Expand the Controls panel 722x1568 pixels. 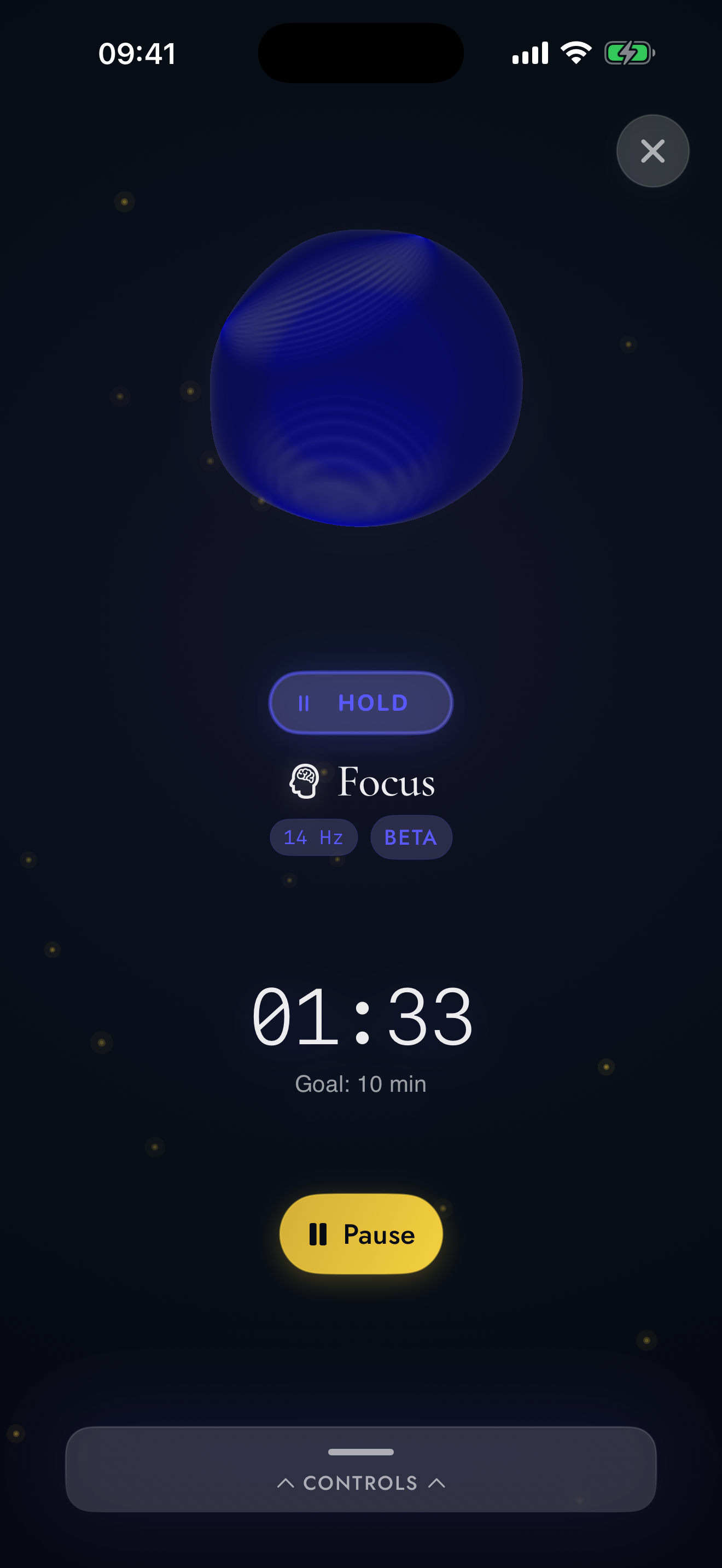(361, 1470)
